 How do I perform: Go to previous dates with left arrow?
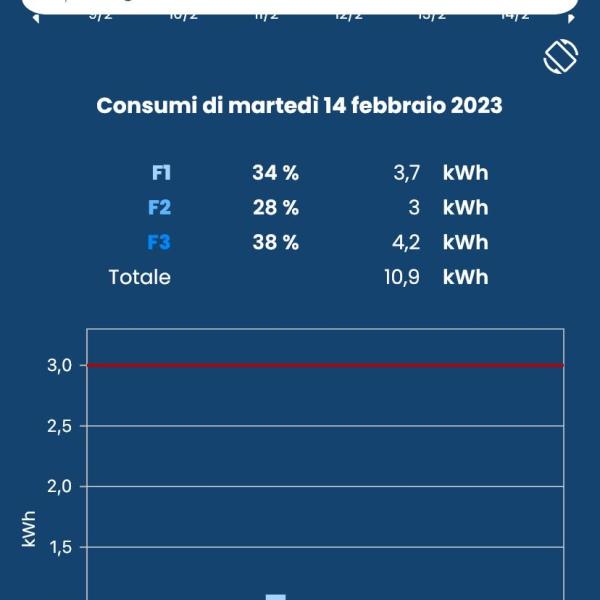tap(37, 17)
